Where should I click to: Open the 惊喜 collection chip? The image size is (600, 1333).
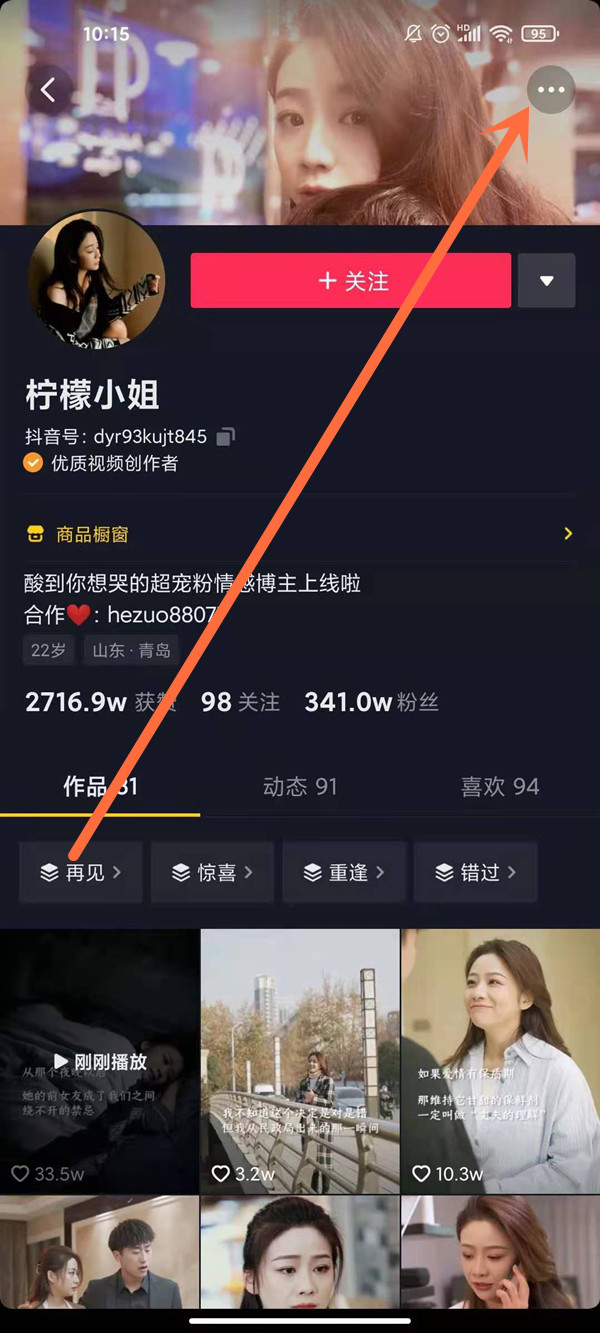pyautogui.click(x=212, y=872)
